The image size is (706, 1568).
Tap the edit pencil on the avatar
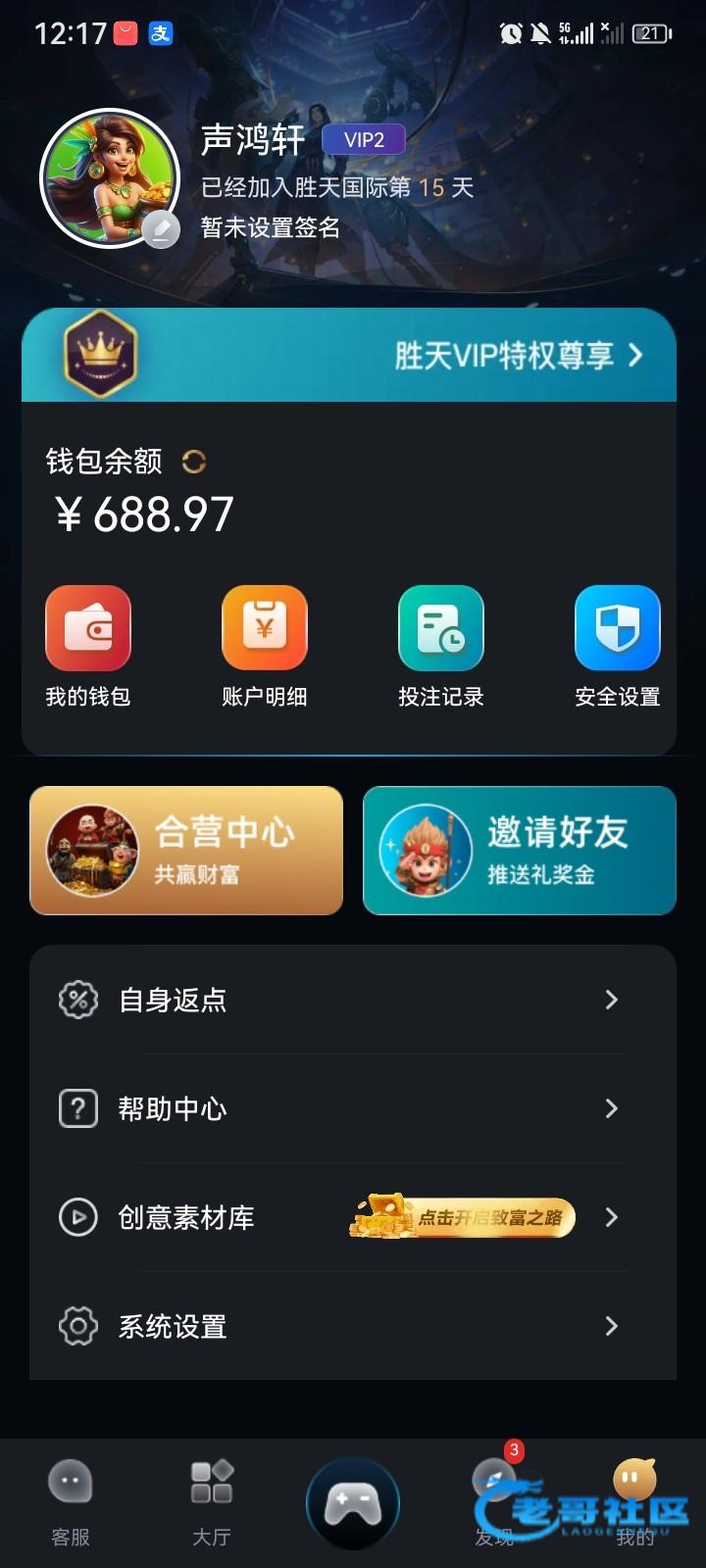(x=160, y=230)
